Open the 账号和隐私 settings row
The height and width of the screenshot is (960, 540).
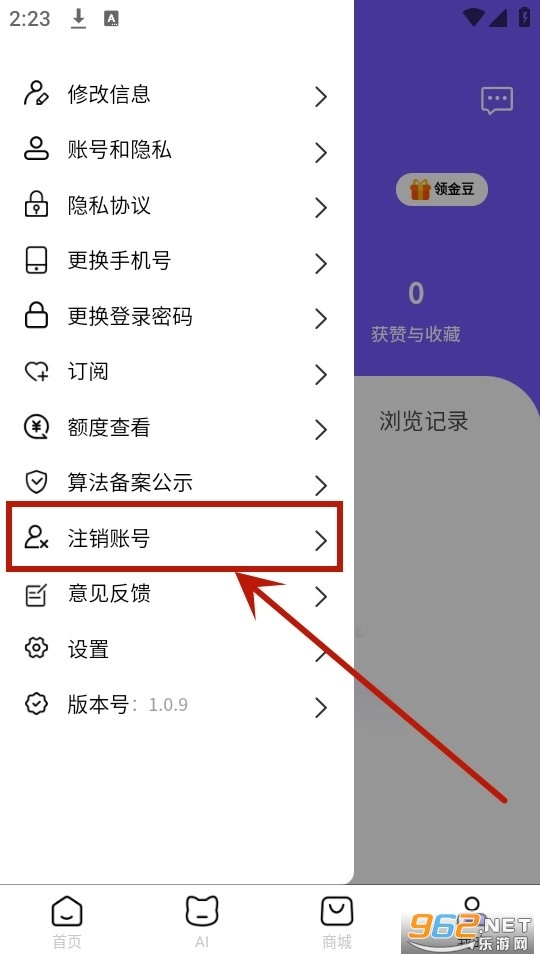pyautogui.click(x=176, y=151)
